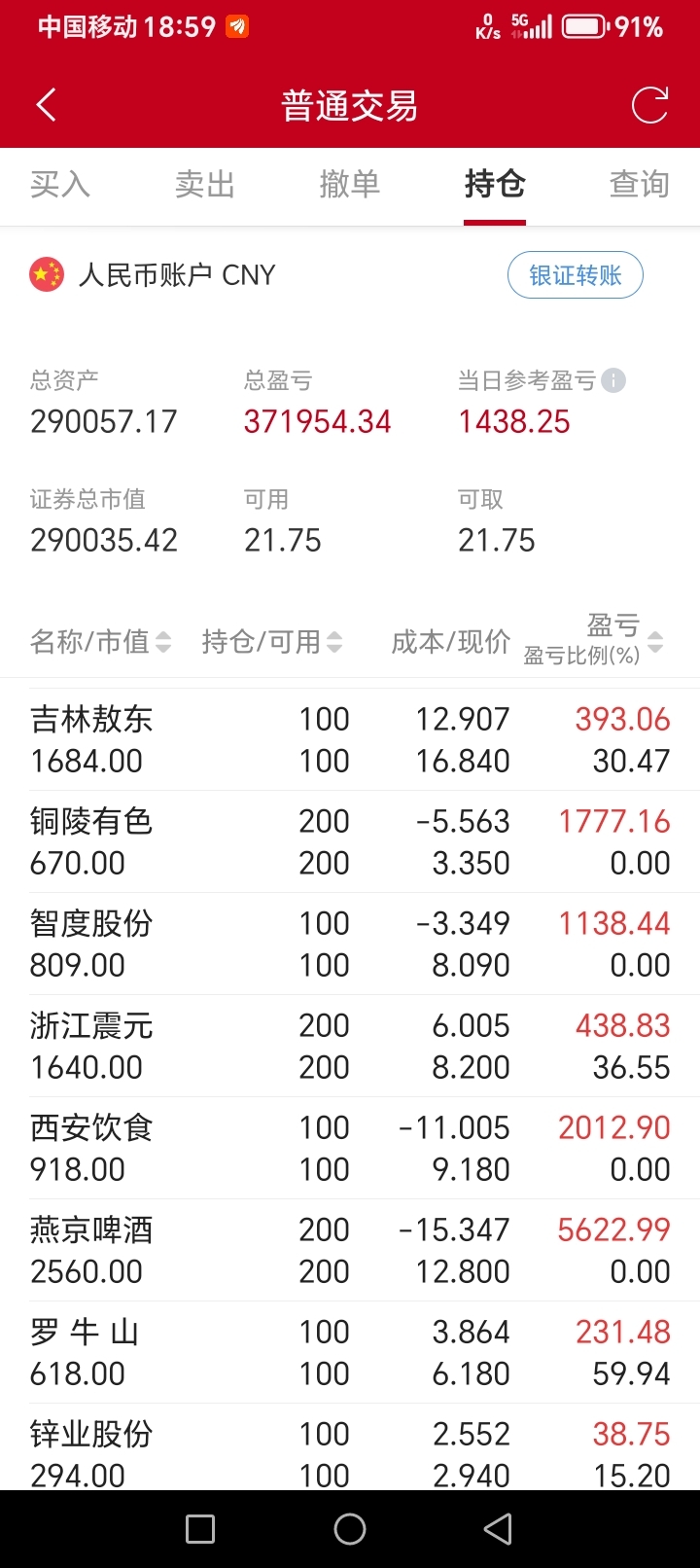Image resolution: width=700 pixels, height=1568 pixels.
Task: Sort holdings by 名称/市值
Action: pyautogui.click(x=100, y=642)
